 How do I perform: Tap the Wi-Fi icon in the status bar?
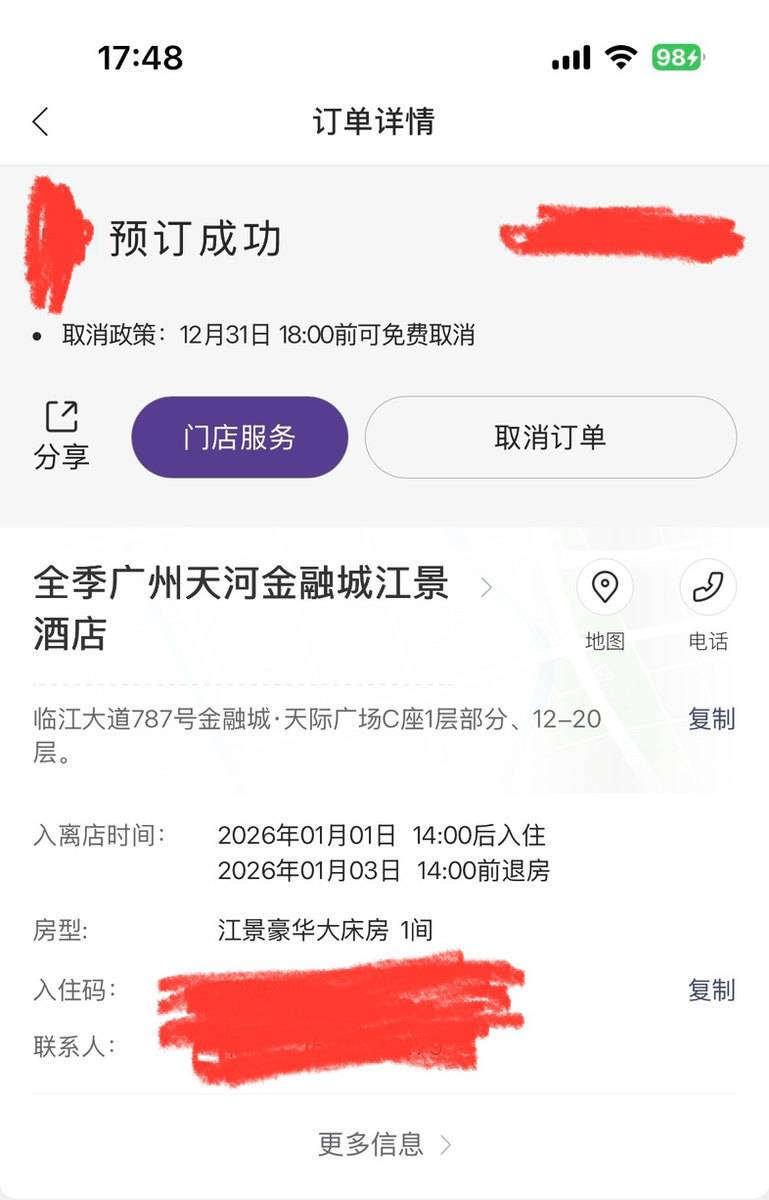tap(619, 58)
